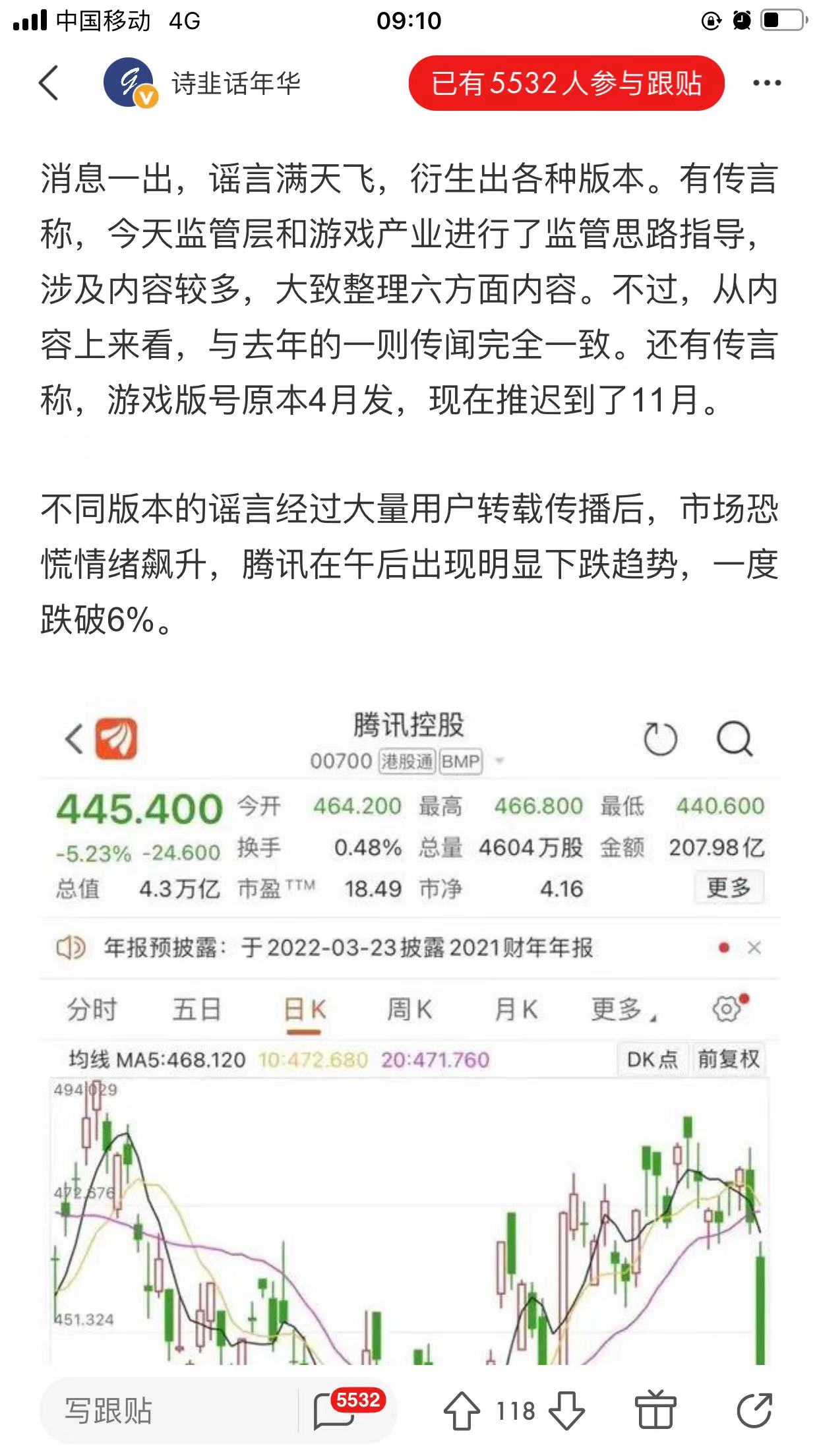
Task: Go back using the top-left arrow
Action: coord(49,83)
